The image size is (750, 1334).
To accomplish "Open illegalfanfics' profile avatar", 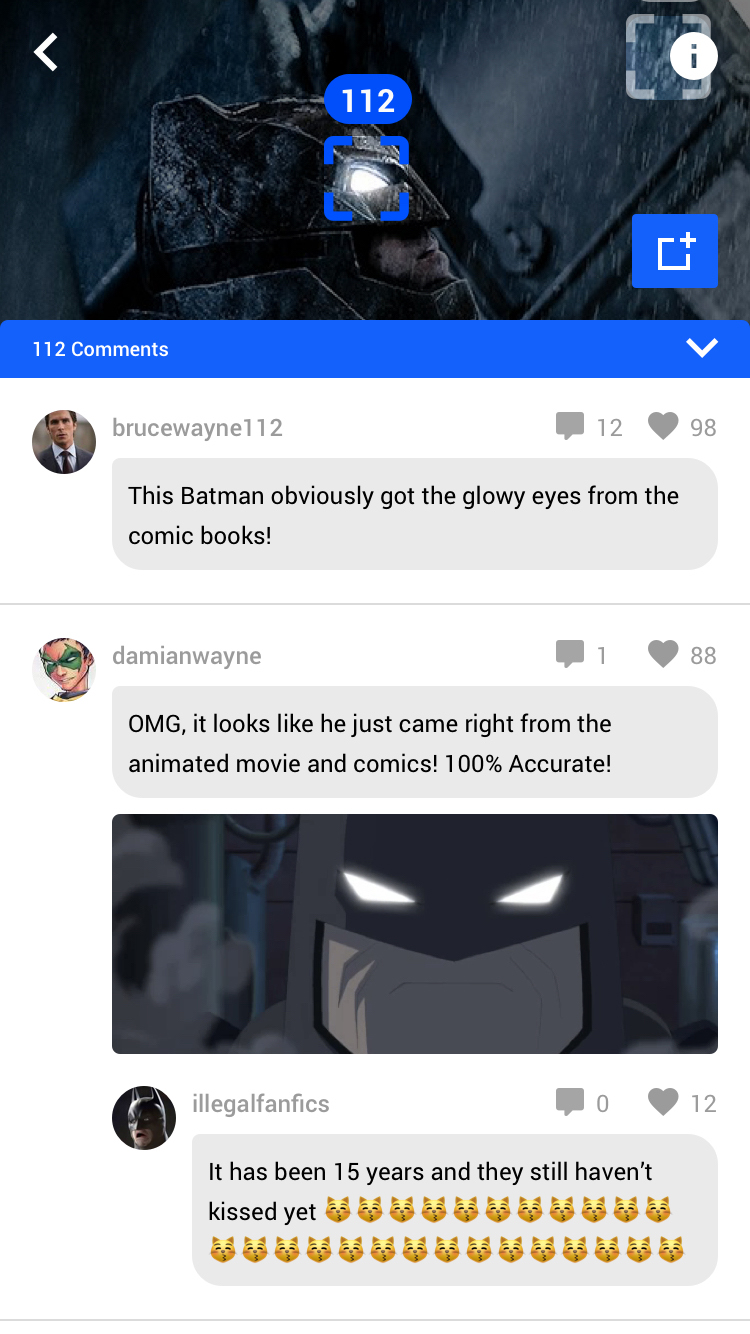I will (x=144, y=1118).
